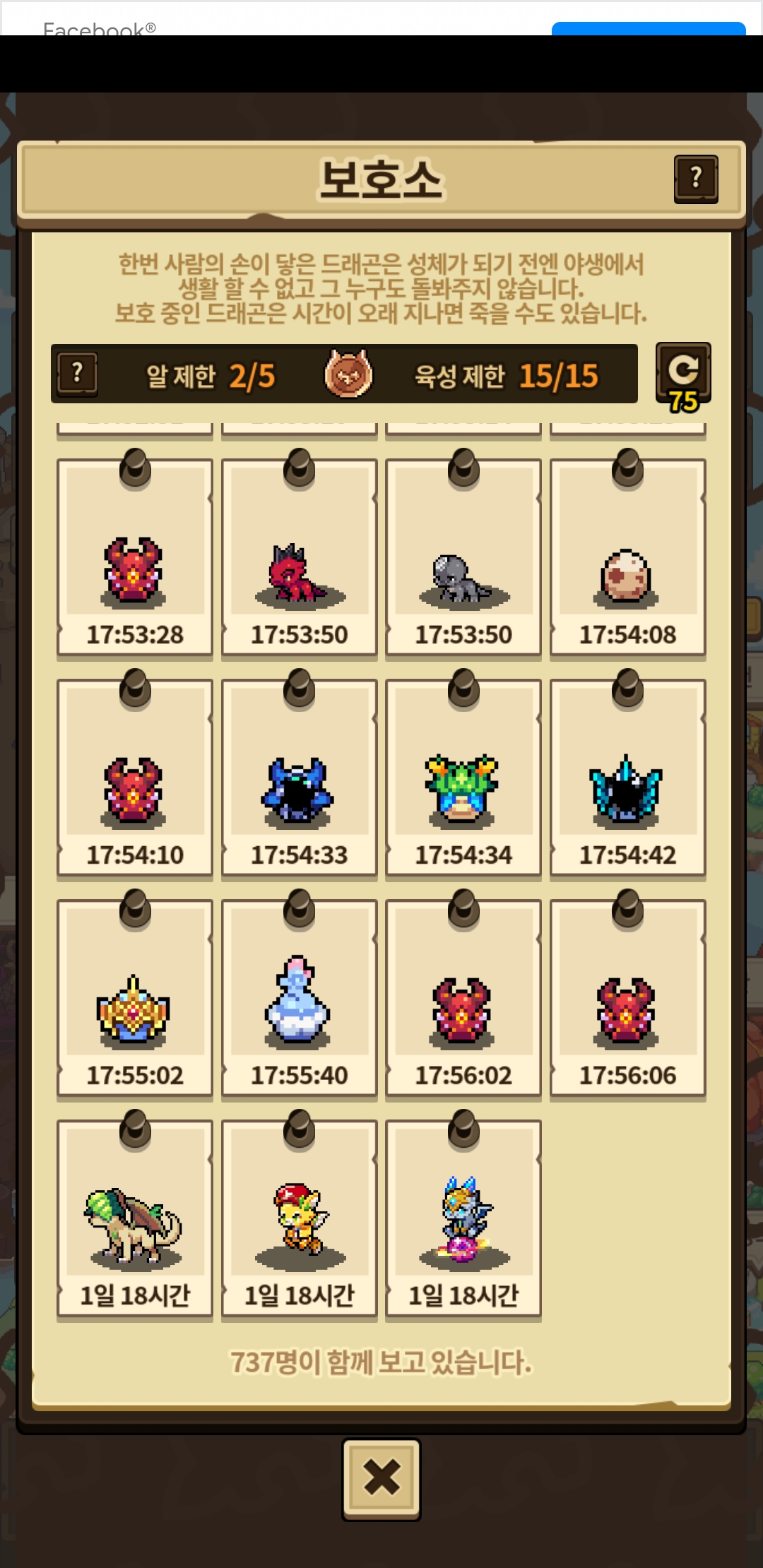763x1568 pixels.
Task: Tap the question mark next to 알 제한
Action: [78, 374]
